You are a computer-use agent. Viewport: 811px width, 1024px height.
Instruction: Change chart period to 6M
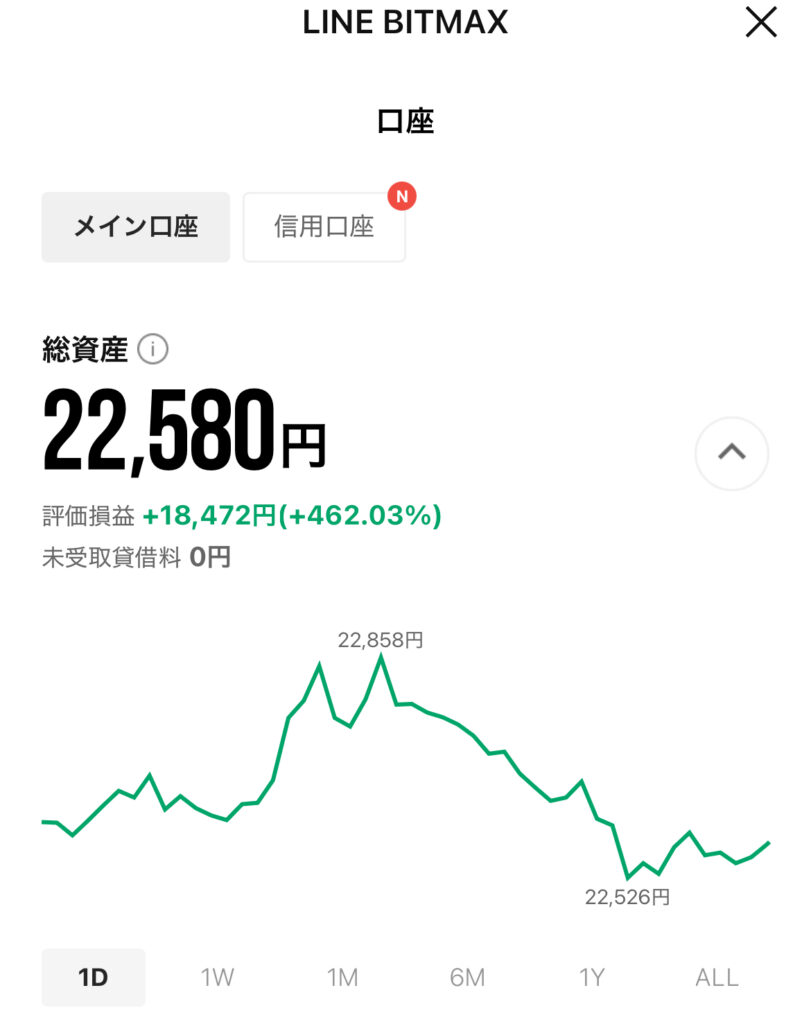click(467, 977)
